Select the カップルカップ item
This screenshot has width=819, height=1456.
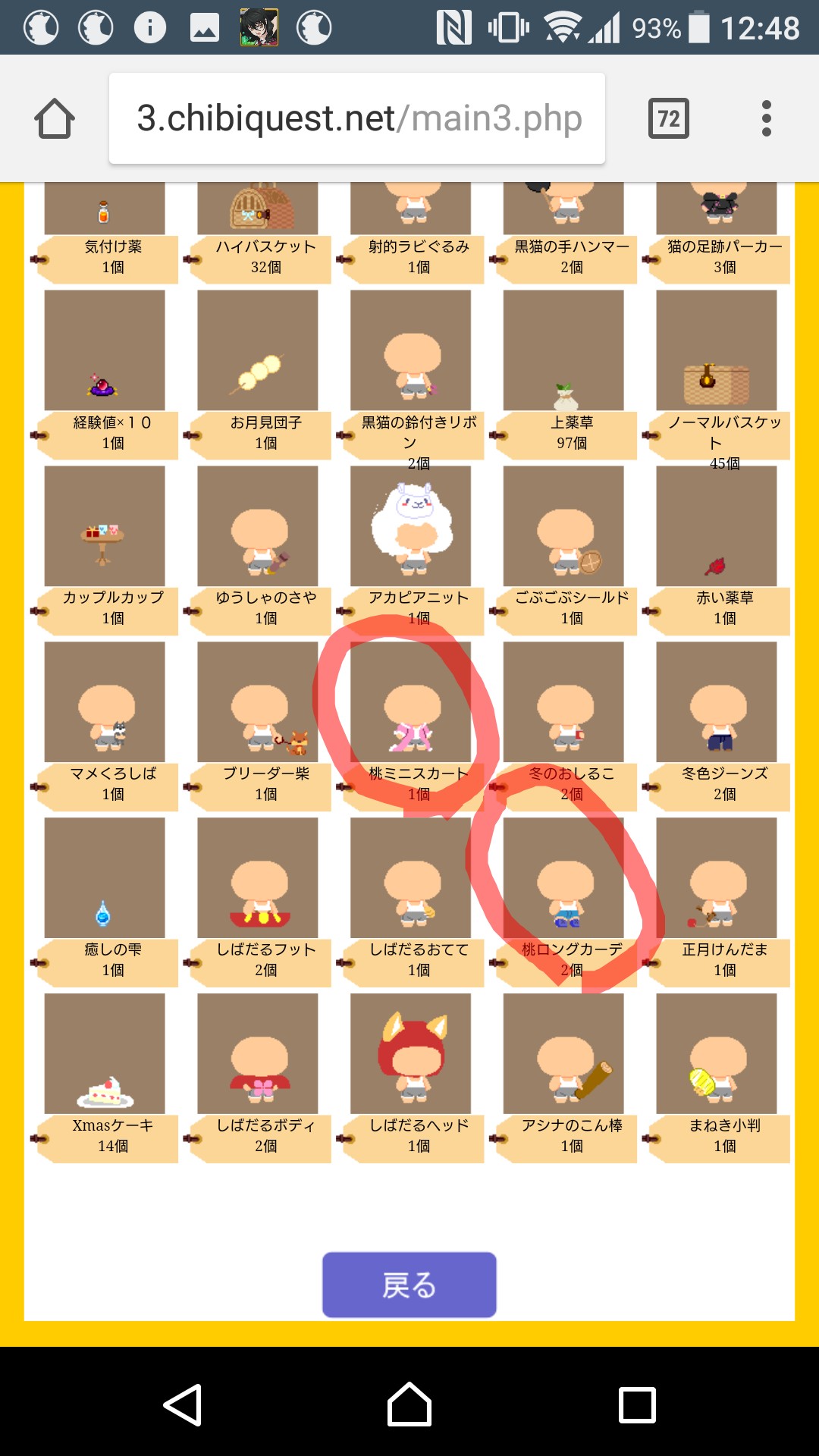[105, 526]
